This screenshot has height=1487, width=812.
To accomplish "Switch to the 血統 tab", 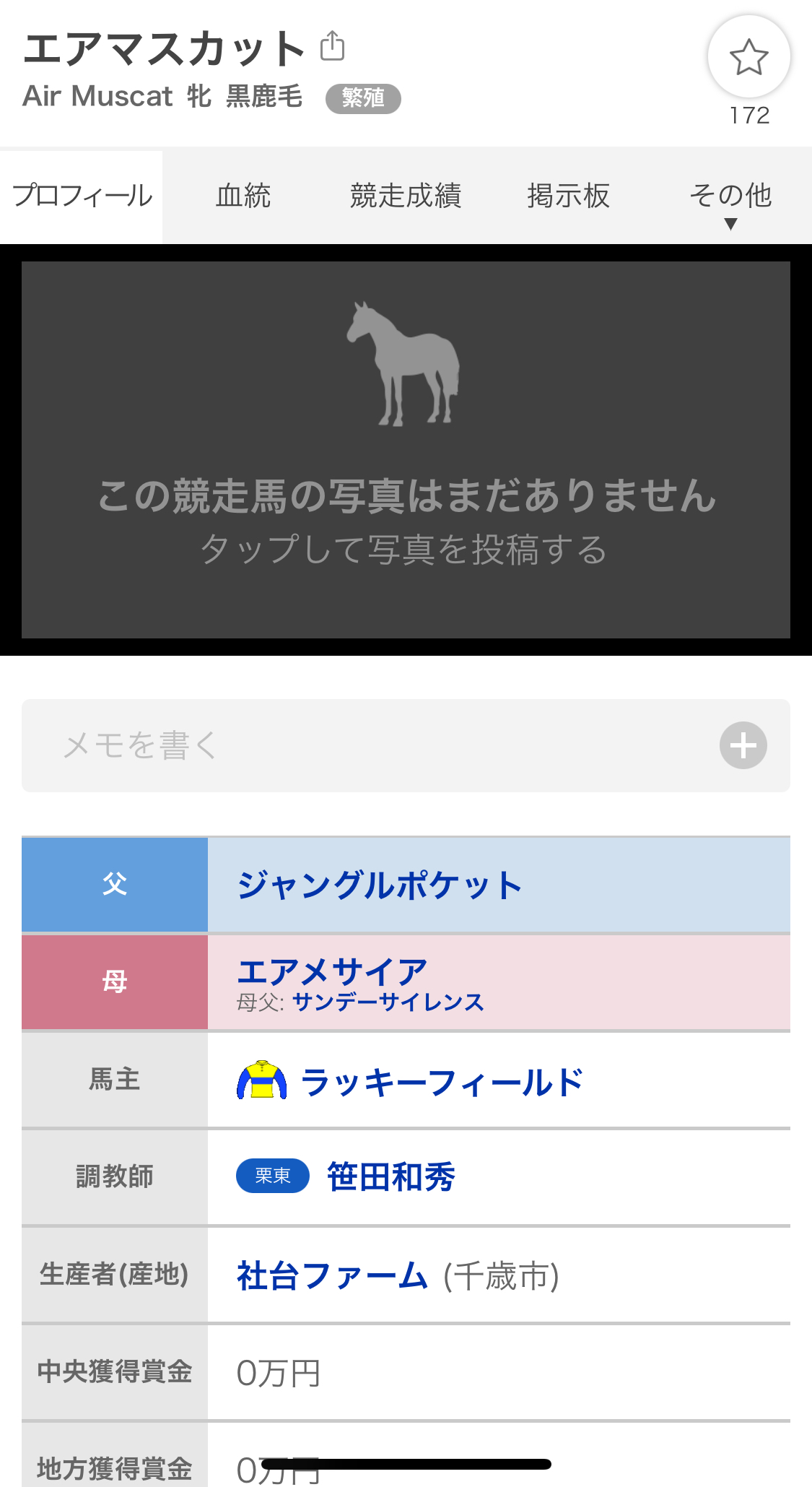I will click(x=243, y=196).
